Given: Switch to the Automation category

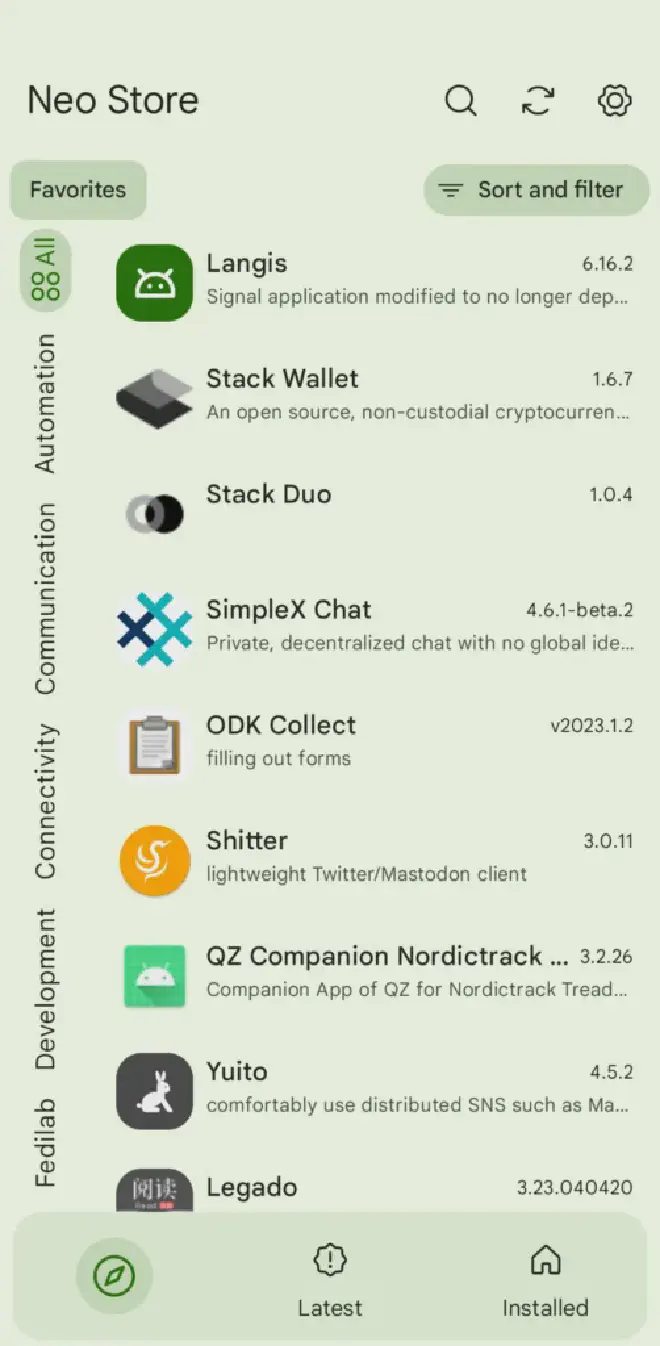Looking at the screenshot, I should [x=46, y=402].
